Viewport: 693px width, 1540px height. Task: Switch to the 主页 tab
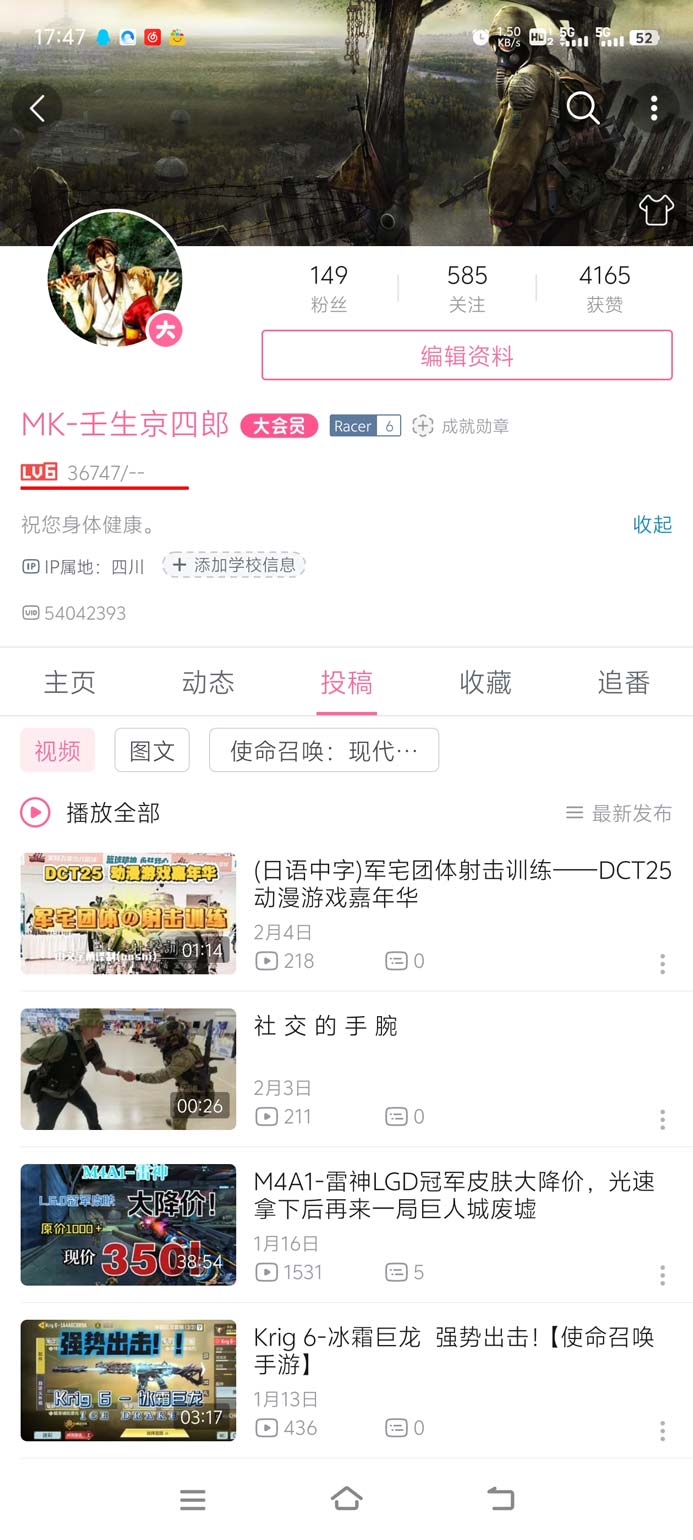[x=69, y=682]
